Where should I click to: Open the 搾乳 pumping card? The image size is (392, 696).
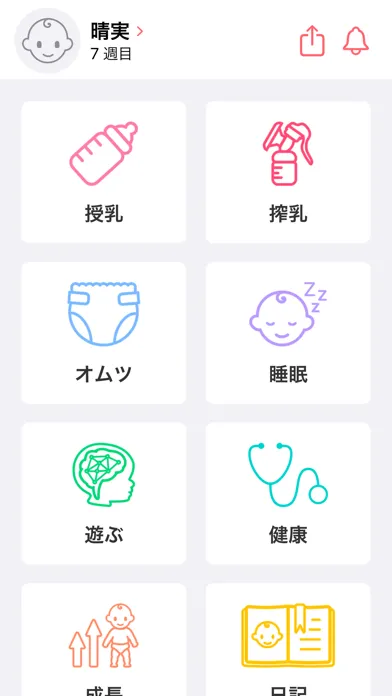[x=288, y=172]
